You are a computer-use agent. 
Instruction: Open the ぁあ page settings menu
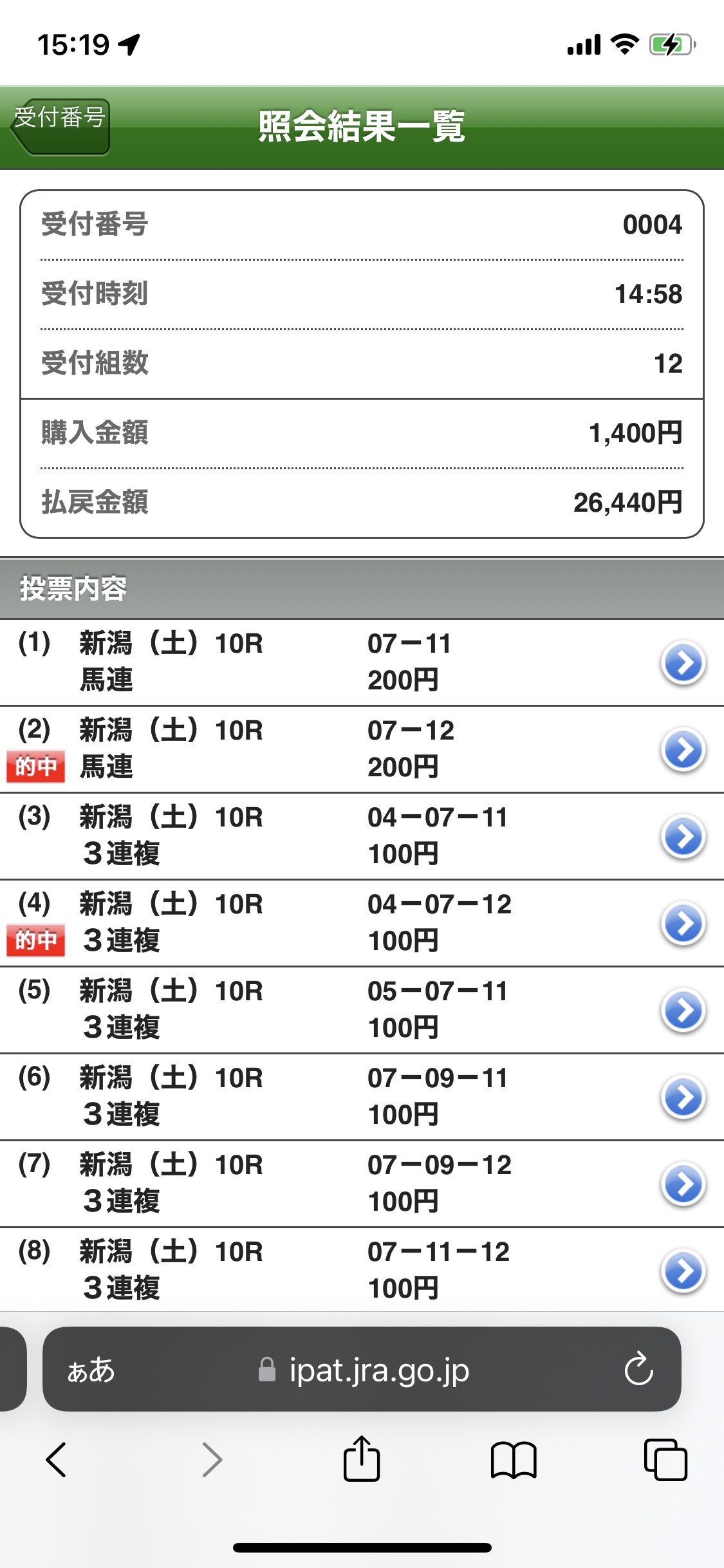pyautogui.click(x=91, y=1370)
